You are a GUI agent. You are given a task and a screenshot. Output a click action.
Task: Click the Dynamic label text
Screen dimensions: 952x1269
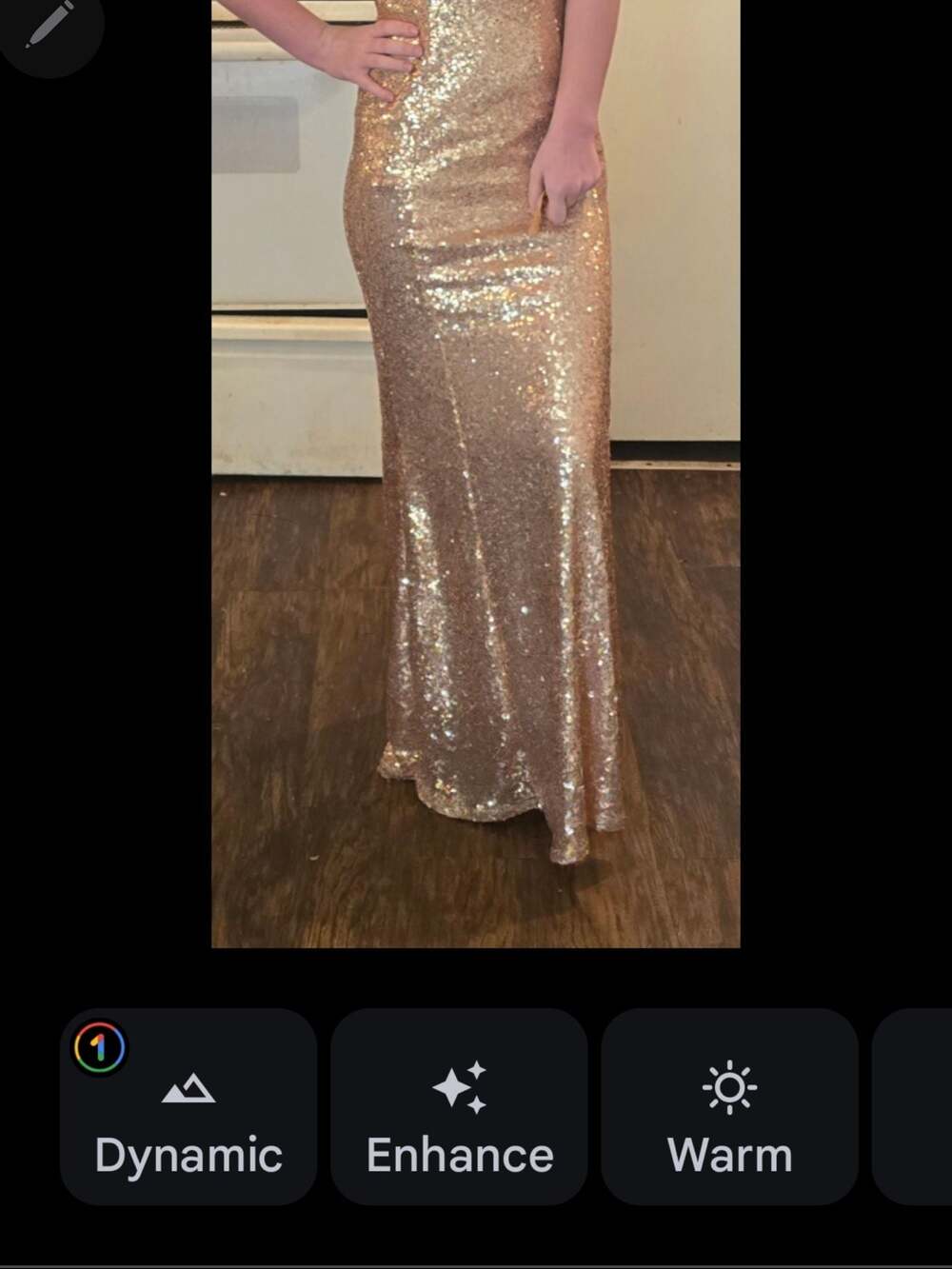coord(188,1155)
